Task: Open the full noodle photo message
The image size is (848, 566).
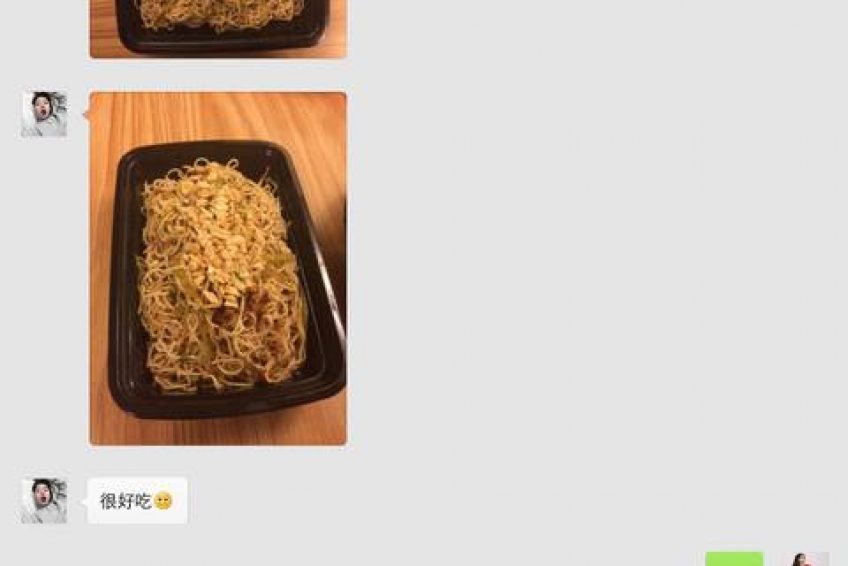Action: pos(218,268)
